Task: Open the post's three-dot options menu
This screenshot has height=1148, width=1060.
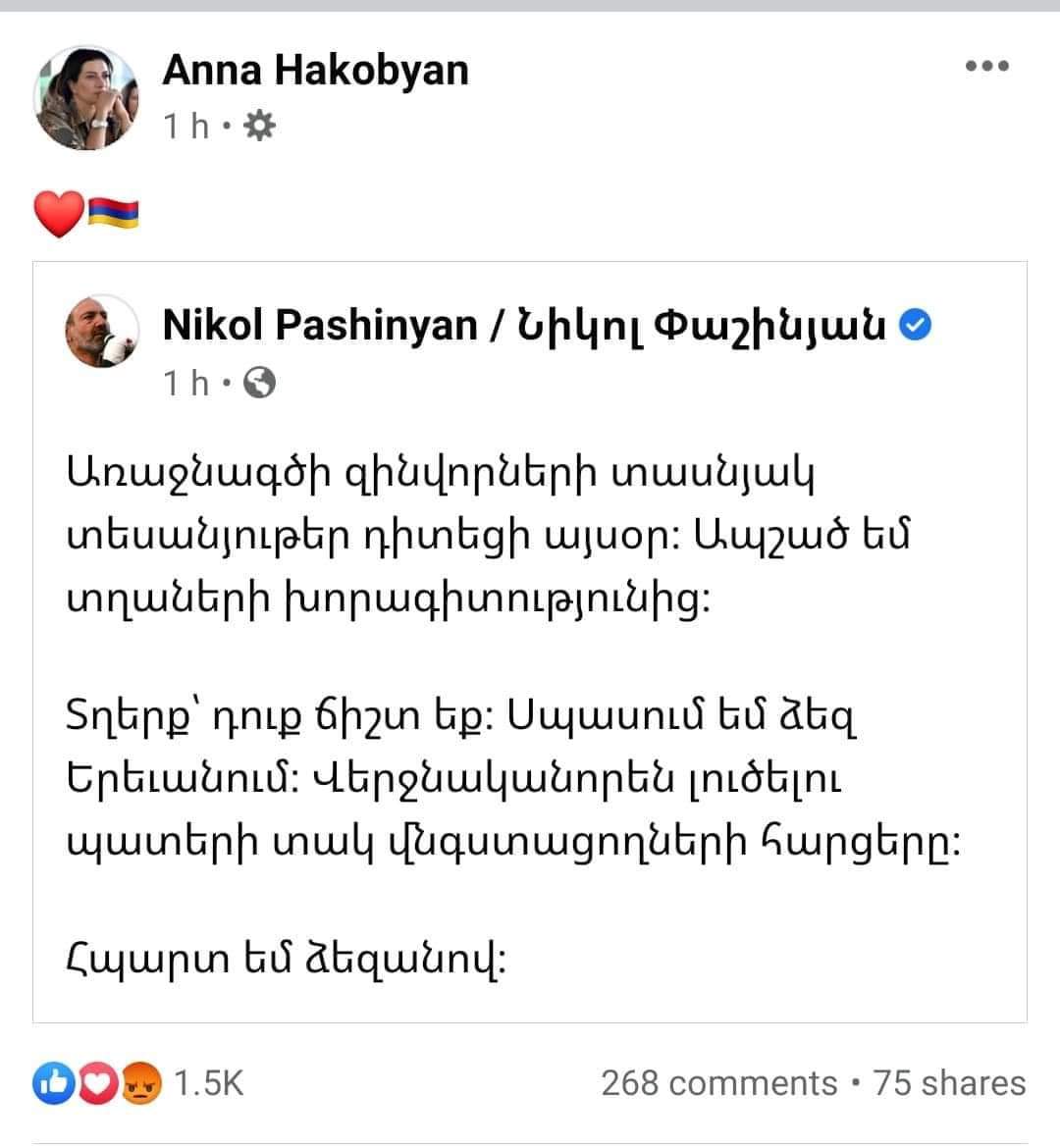Action: (x=986, y=67)
